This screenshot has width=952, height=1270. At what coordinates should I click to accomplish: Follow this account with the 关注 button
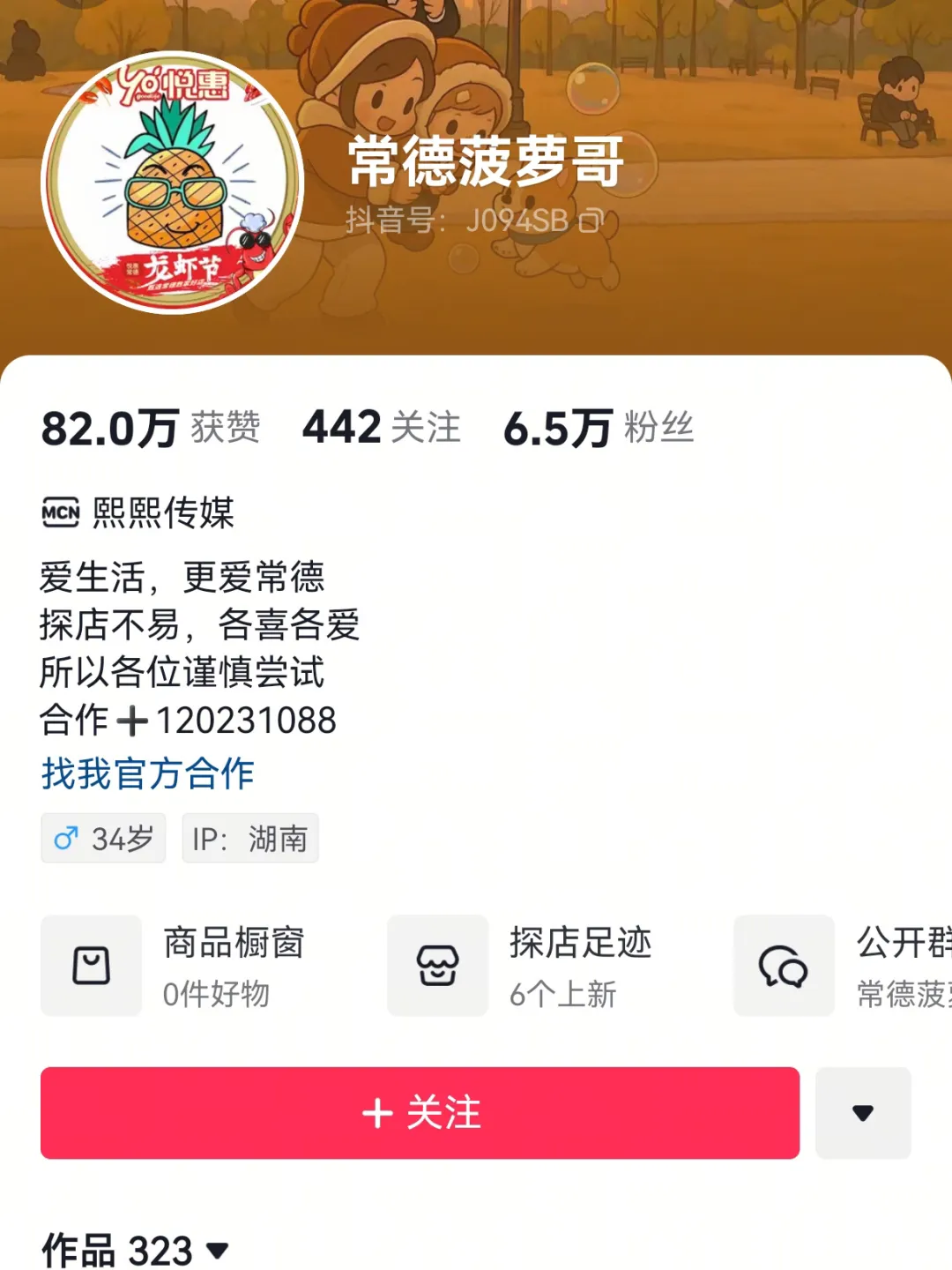point(420,1113)
